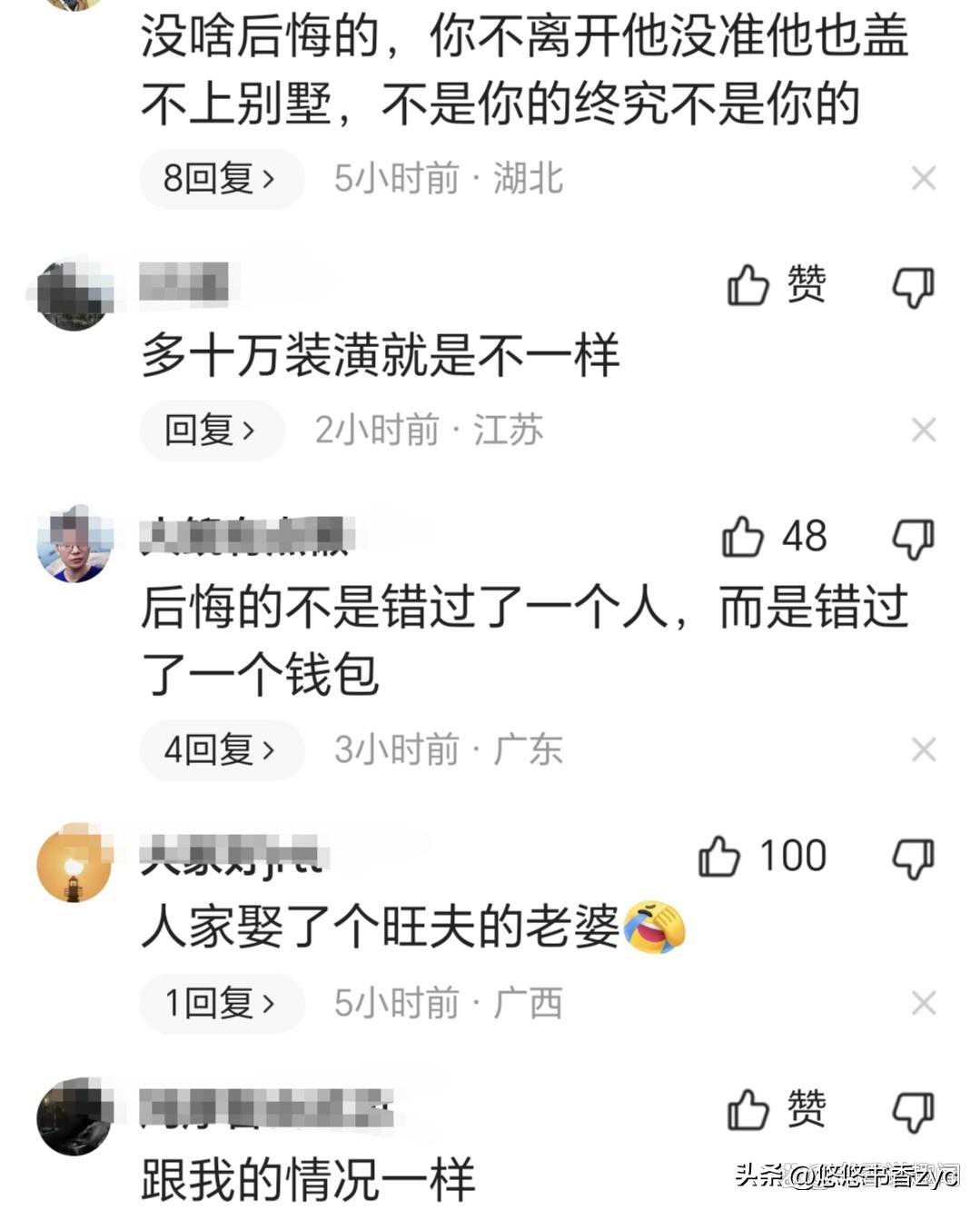Viewport: 980px width, 1210px height.
Task: Open the 1回复 reply thread
Action: tap(221, 1003)
